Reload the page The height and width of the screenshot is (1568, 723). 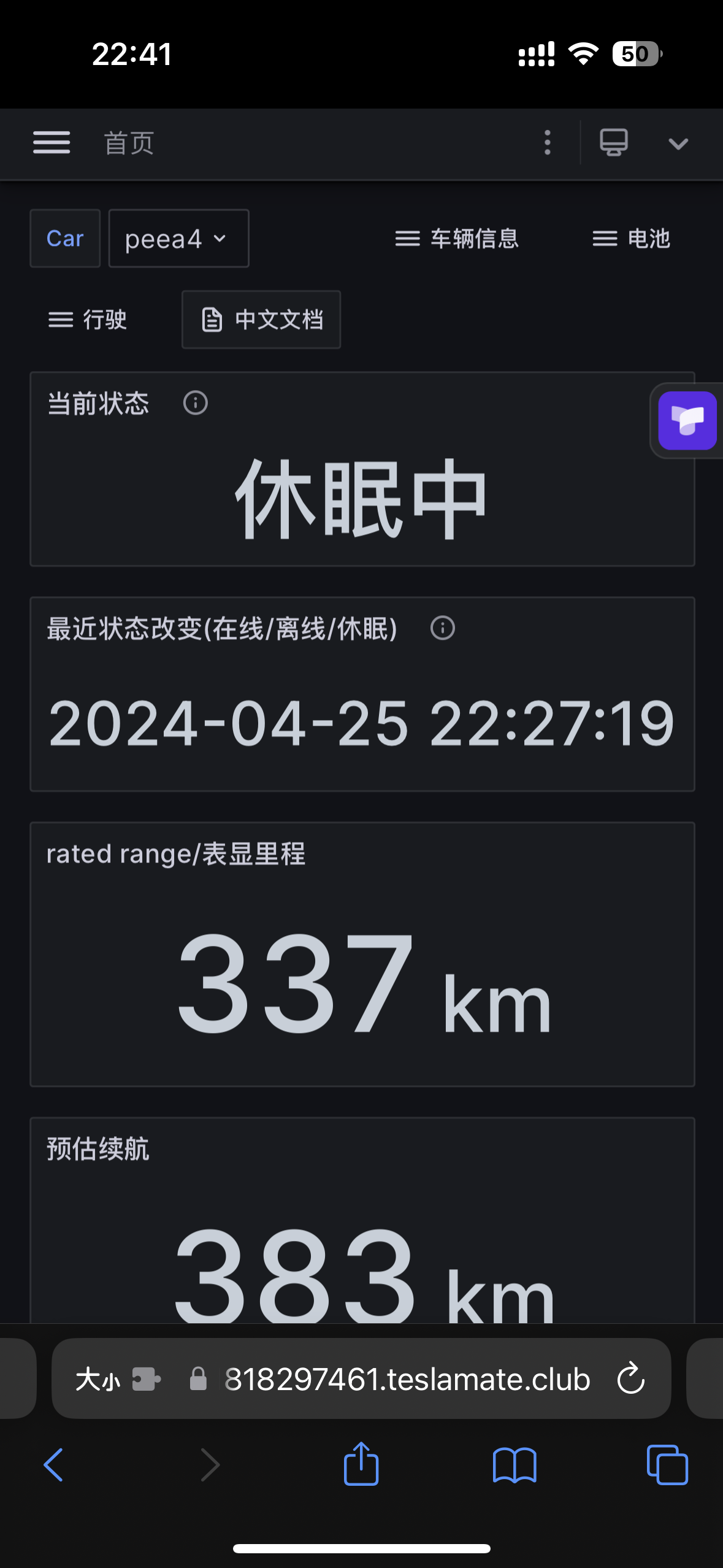point(631,1378)
